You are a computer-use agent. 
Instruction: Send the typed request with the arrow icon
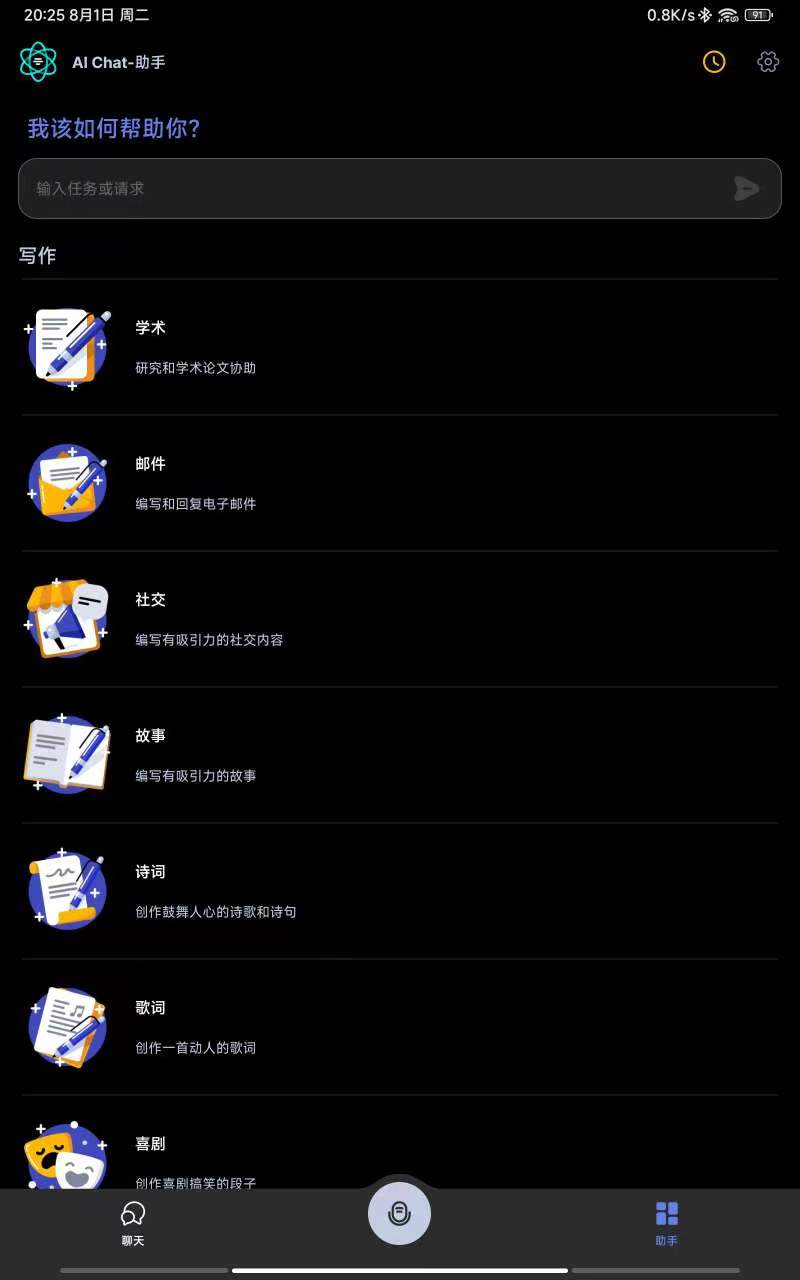746,188
